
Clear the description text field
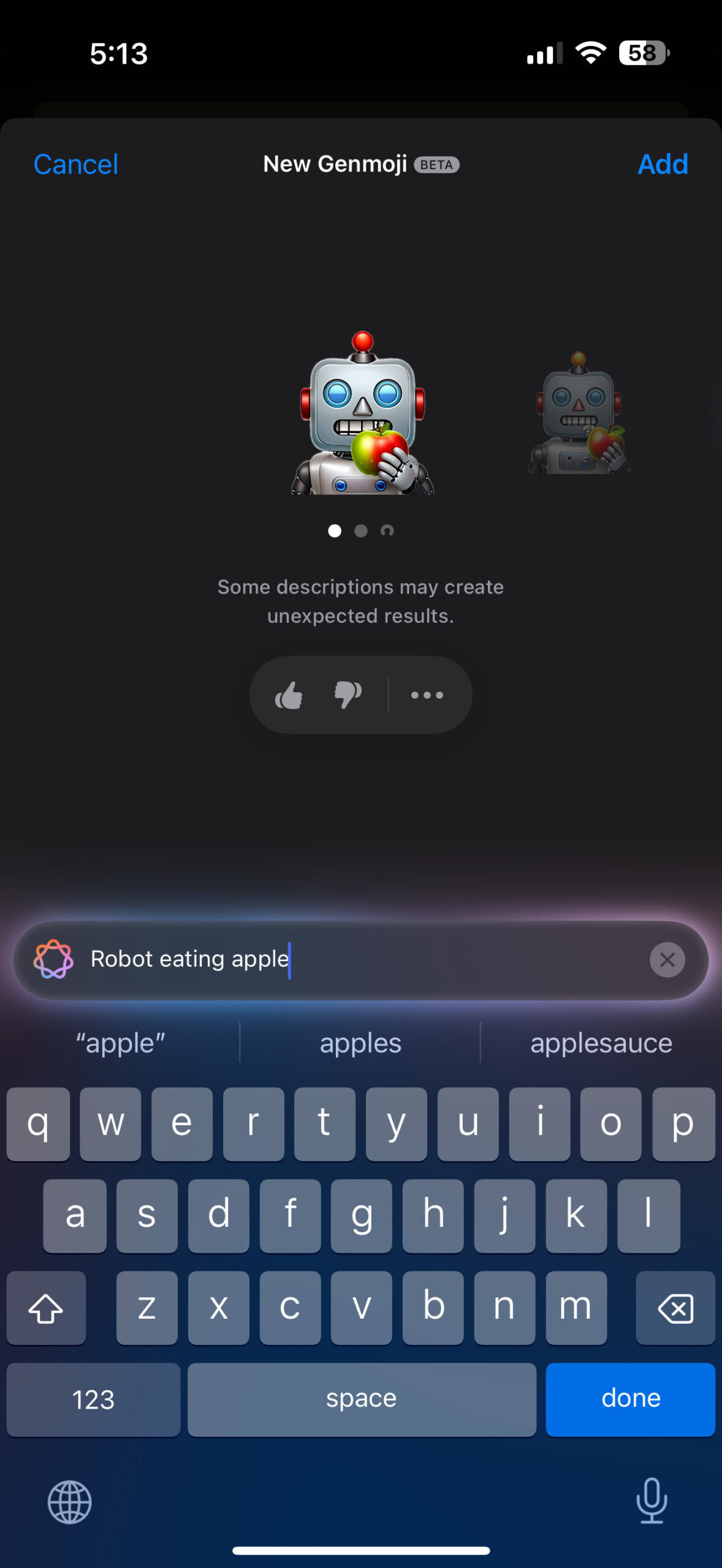[x=667, y=960]
